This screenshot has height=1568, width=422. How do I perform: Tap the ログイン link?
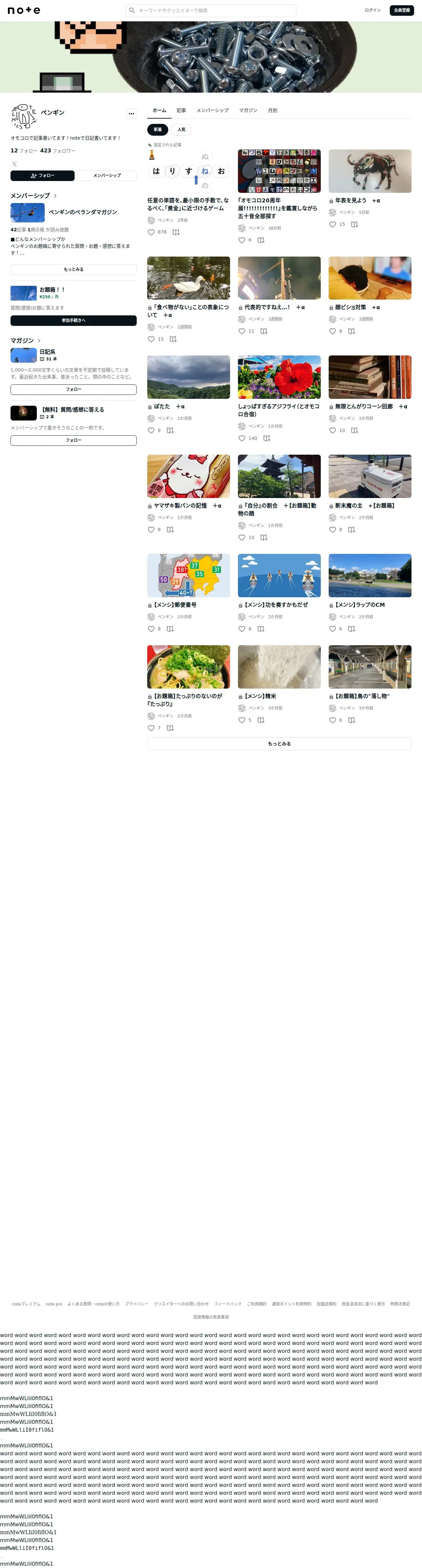coord(373,10)
